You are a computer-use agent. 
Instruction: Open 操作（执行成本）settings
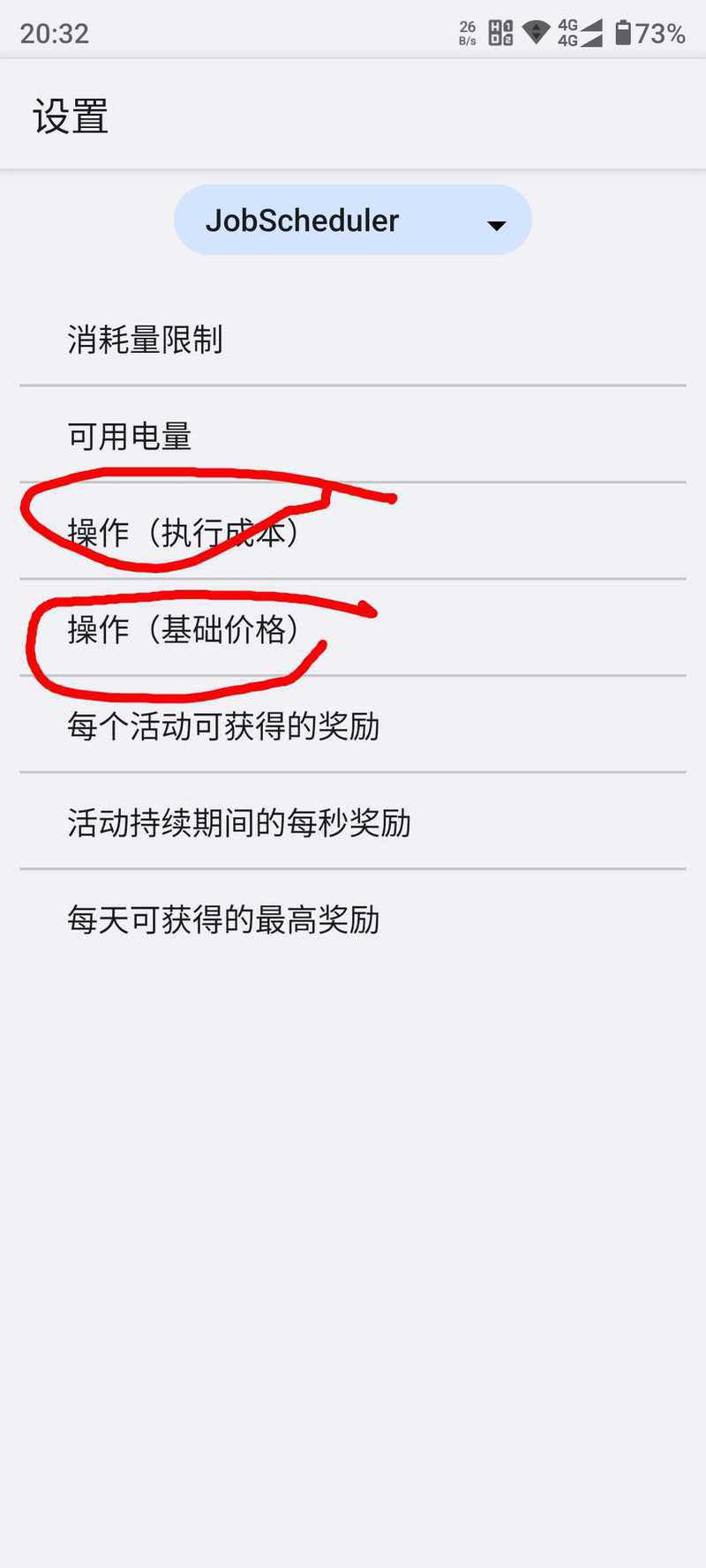tap(353, 532)
